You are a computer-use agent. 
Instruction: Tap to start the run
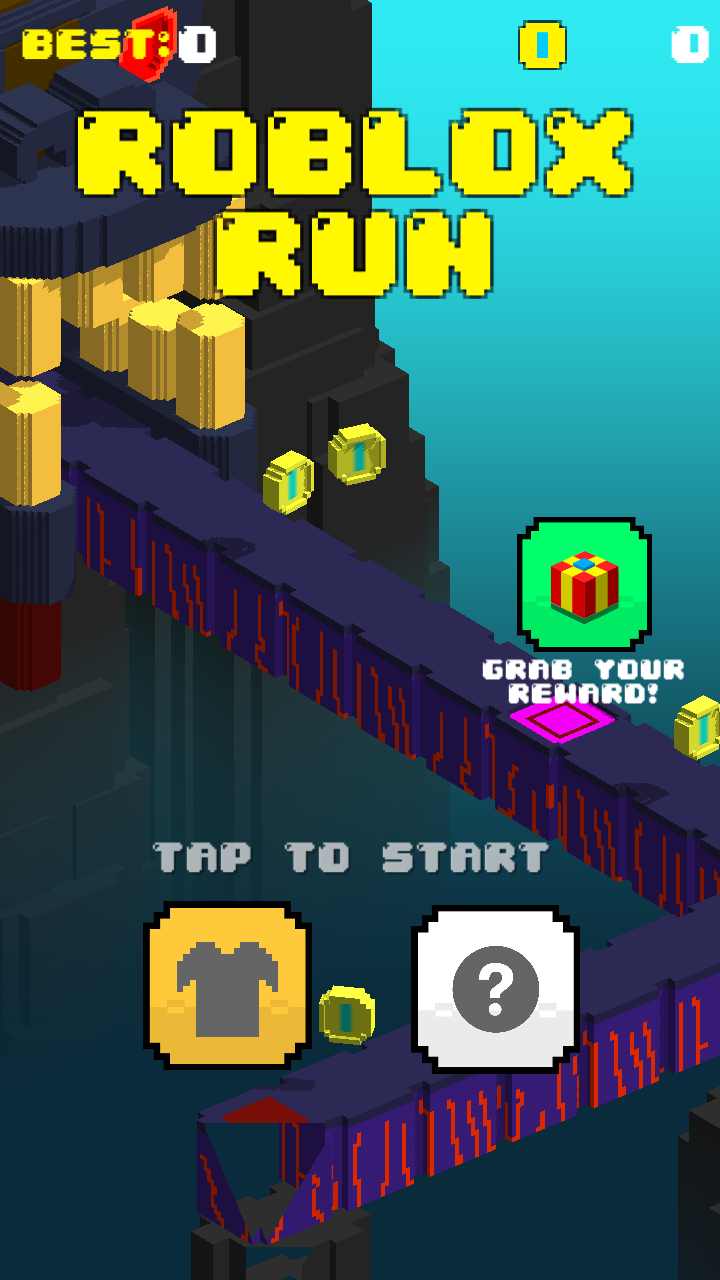352,857
